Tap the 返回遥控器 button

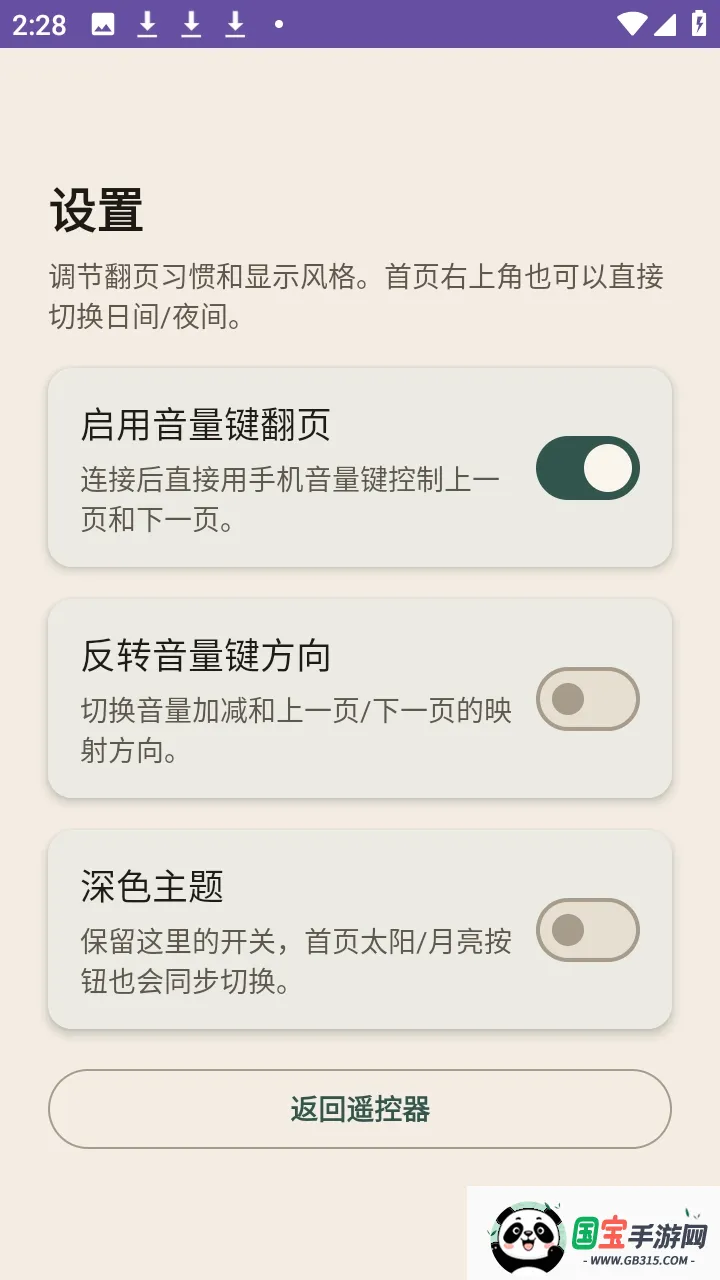point(359,1109)
